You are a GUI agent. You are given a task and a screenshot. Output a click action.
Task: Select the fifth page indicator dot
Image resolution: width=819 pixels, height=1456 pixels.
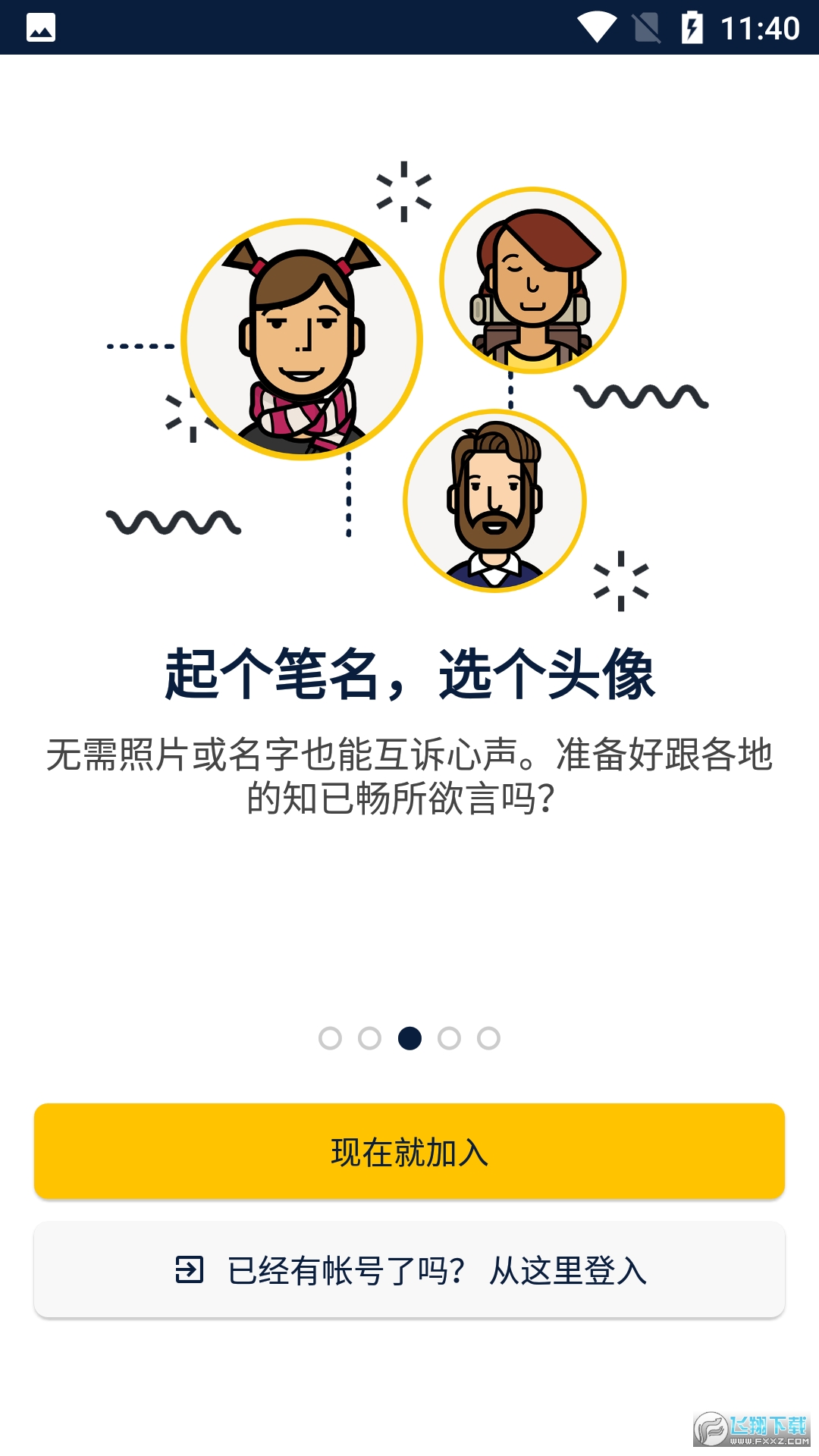(x=488, y=1038)
